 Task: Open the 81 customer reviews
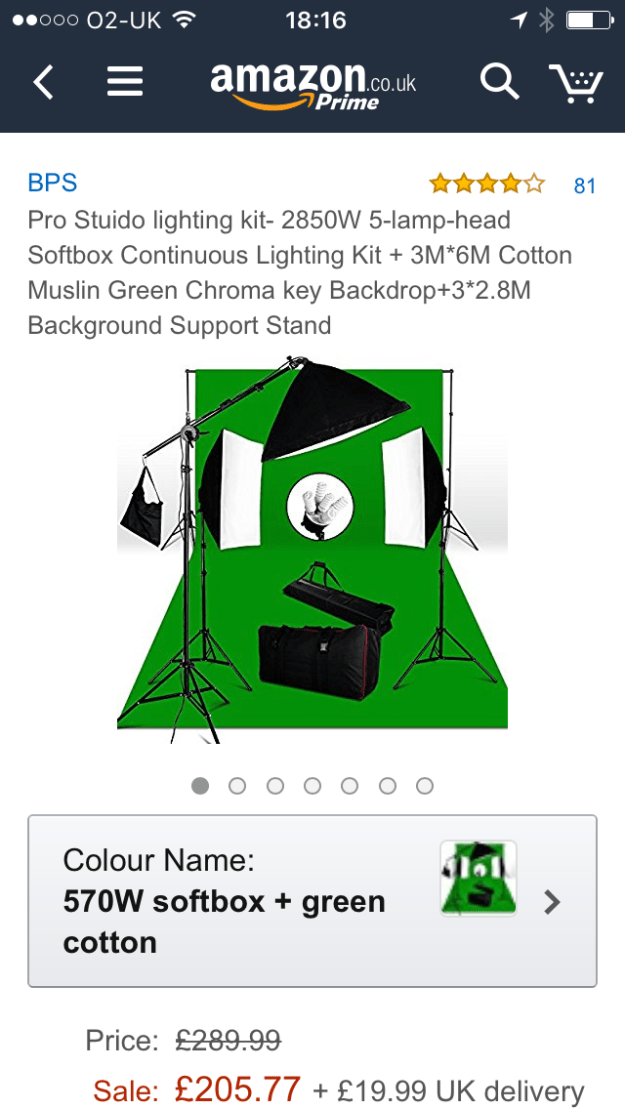(x=584, y=185)
